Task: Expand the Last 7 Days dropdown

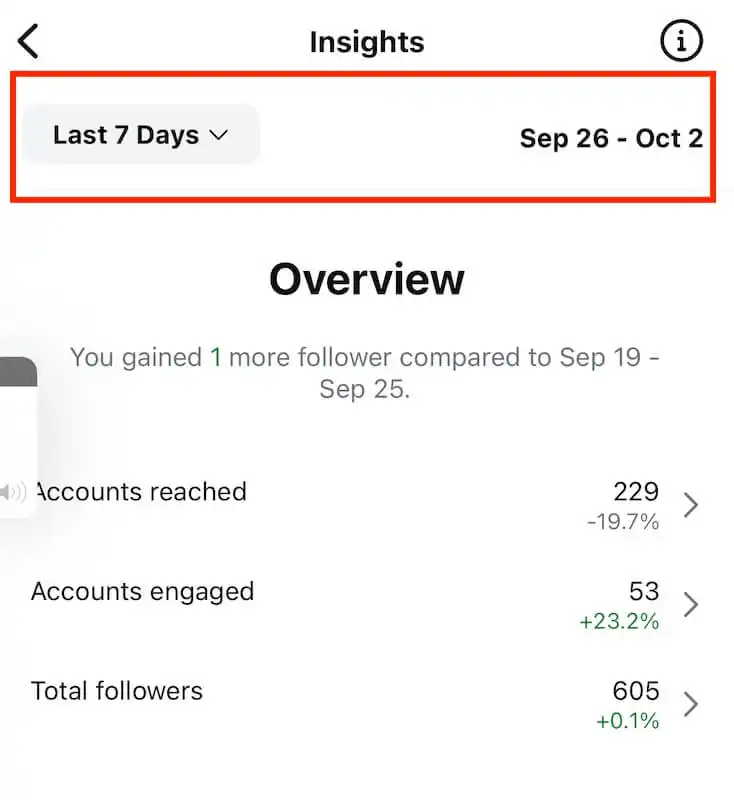Action: click(x=141, y=135)
